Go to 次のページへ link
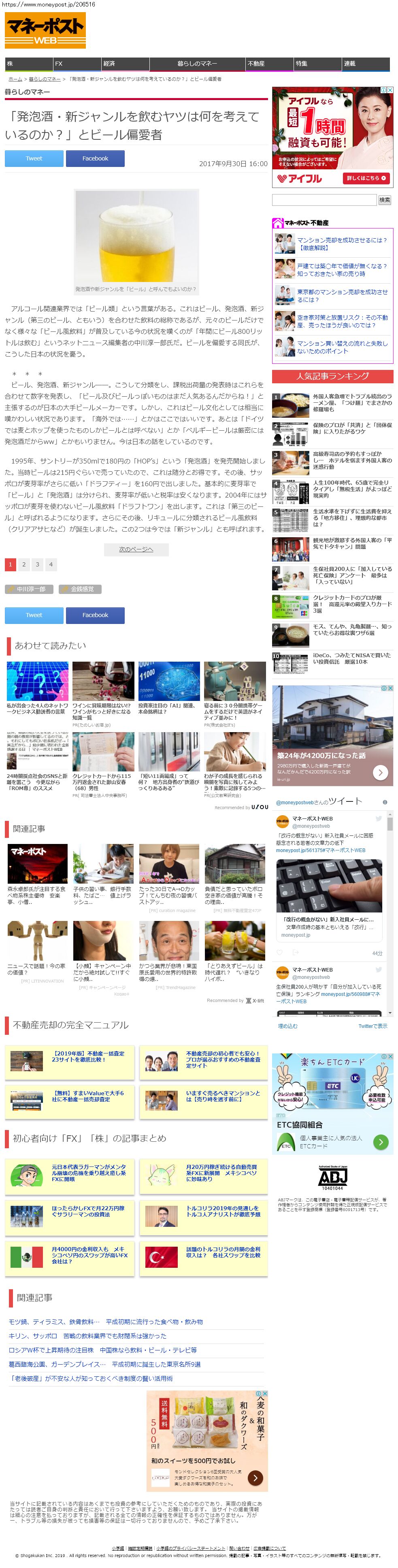This screenshot has height=1568, width=398. click(136, 550)
